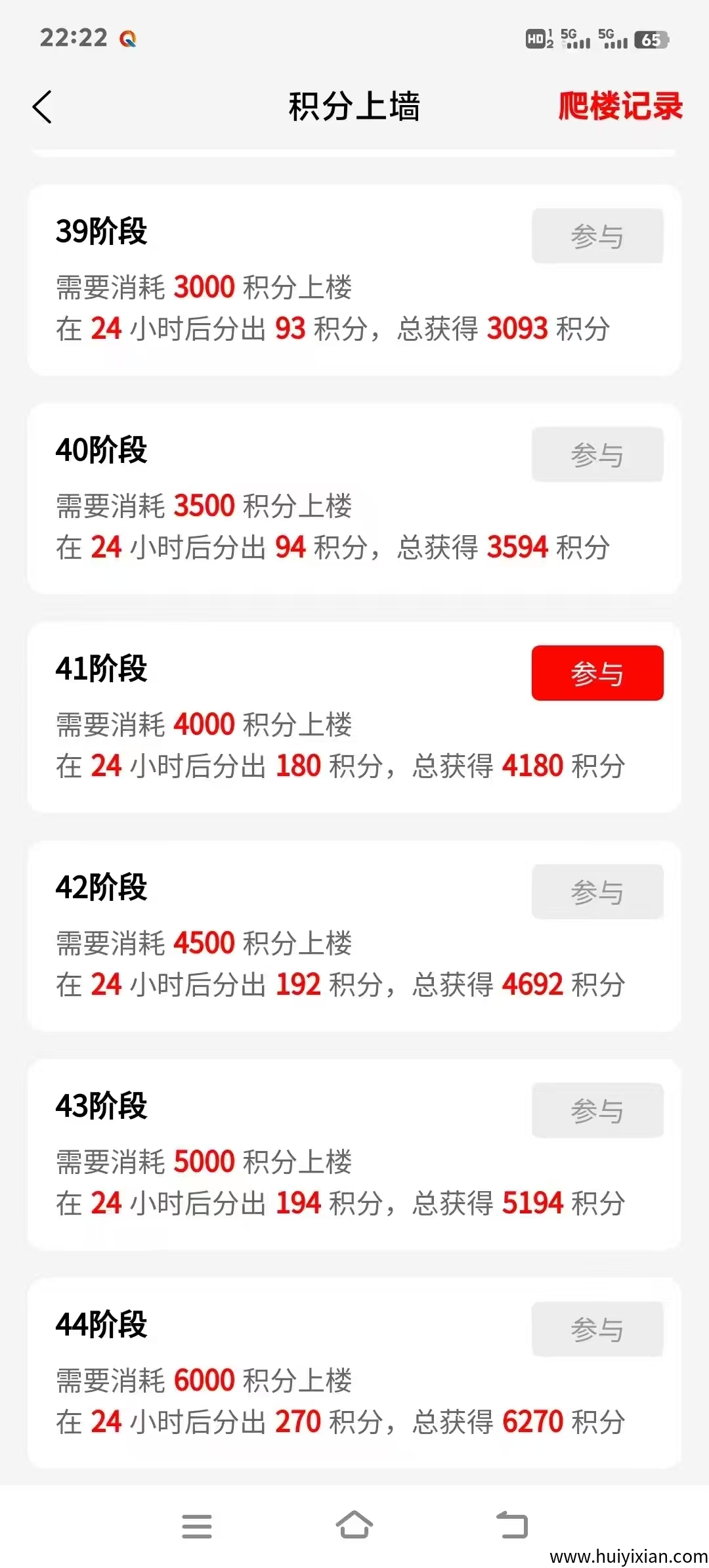Viewport: 709px width, 1568px height.
Task: Tap 参与 on the 42阶段 card
Action: coord(597,892)
